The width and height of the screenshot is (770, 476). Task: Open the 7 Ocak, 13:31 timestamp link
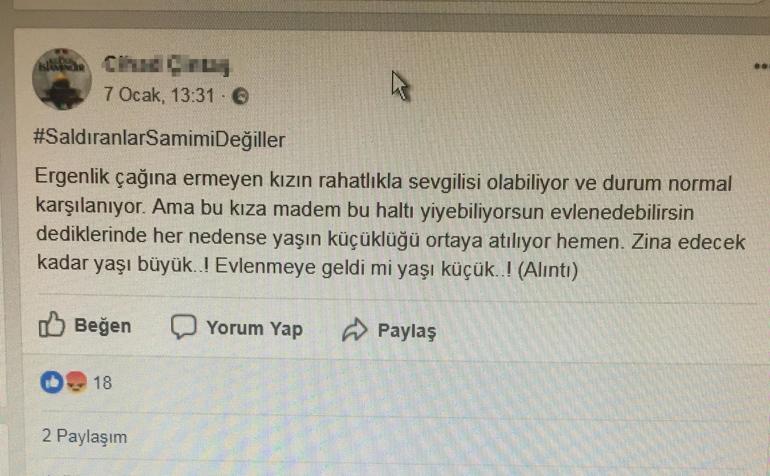point(159,97)
